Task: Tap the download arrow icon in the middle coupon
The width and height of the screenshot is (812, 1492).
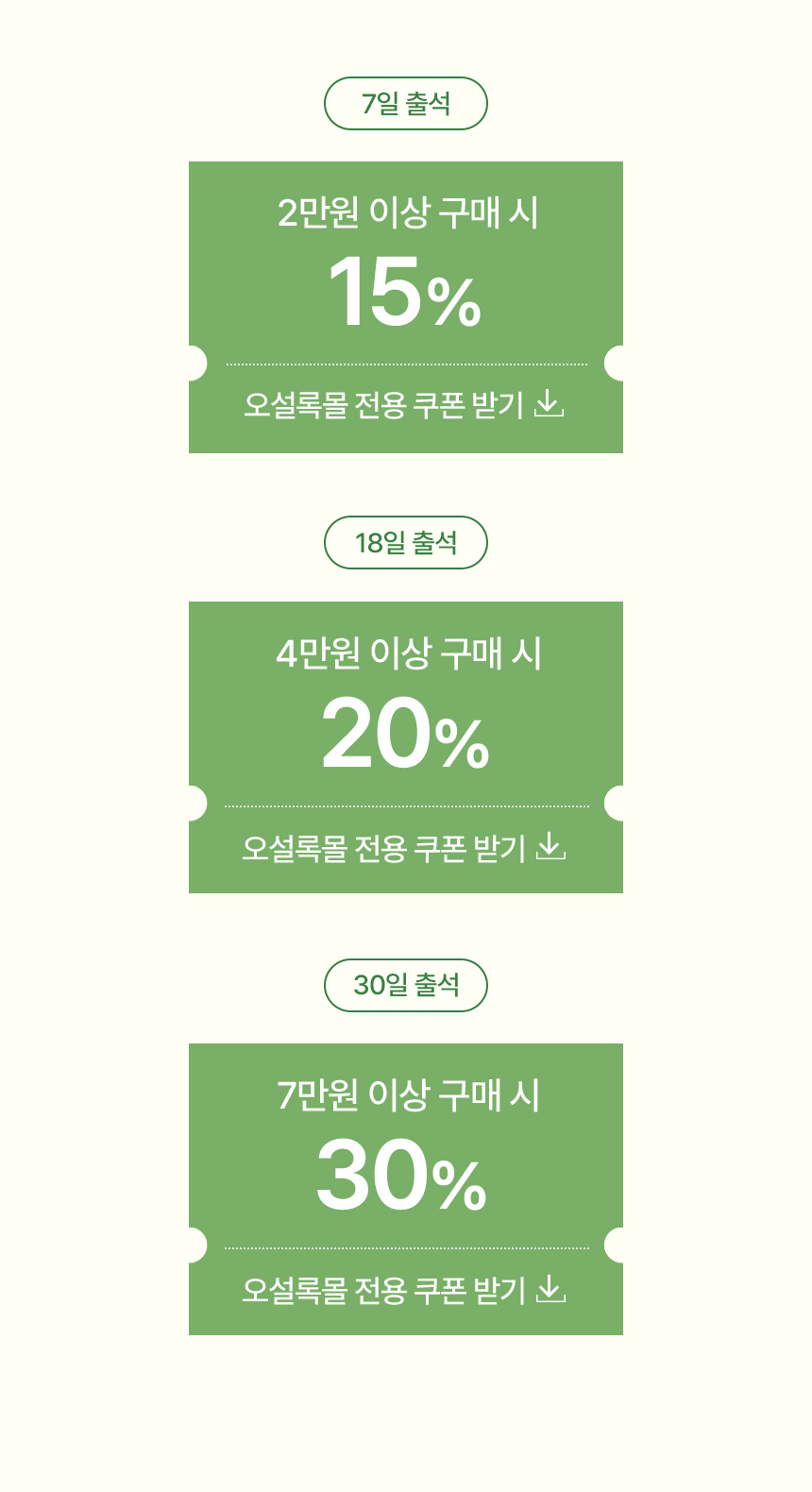Action: pos(551,847)
